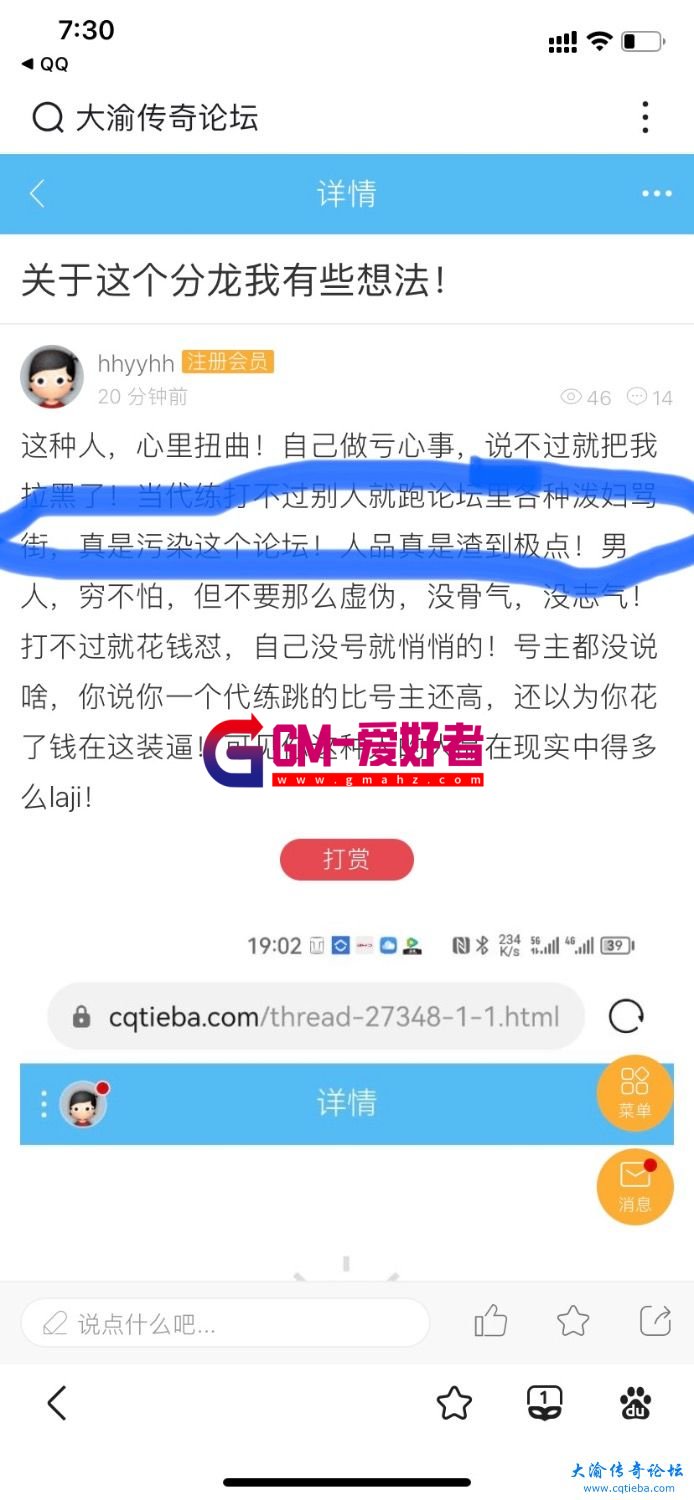Open the browser's three-dot overflow menu
Image resolution: width=694 pixels, height=1500 pixels.
pos(645,118)
